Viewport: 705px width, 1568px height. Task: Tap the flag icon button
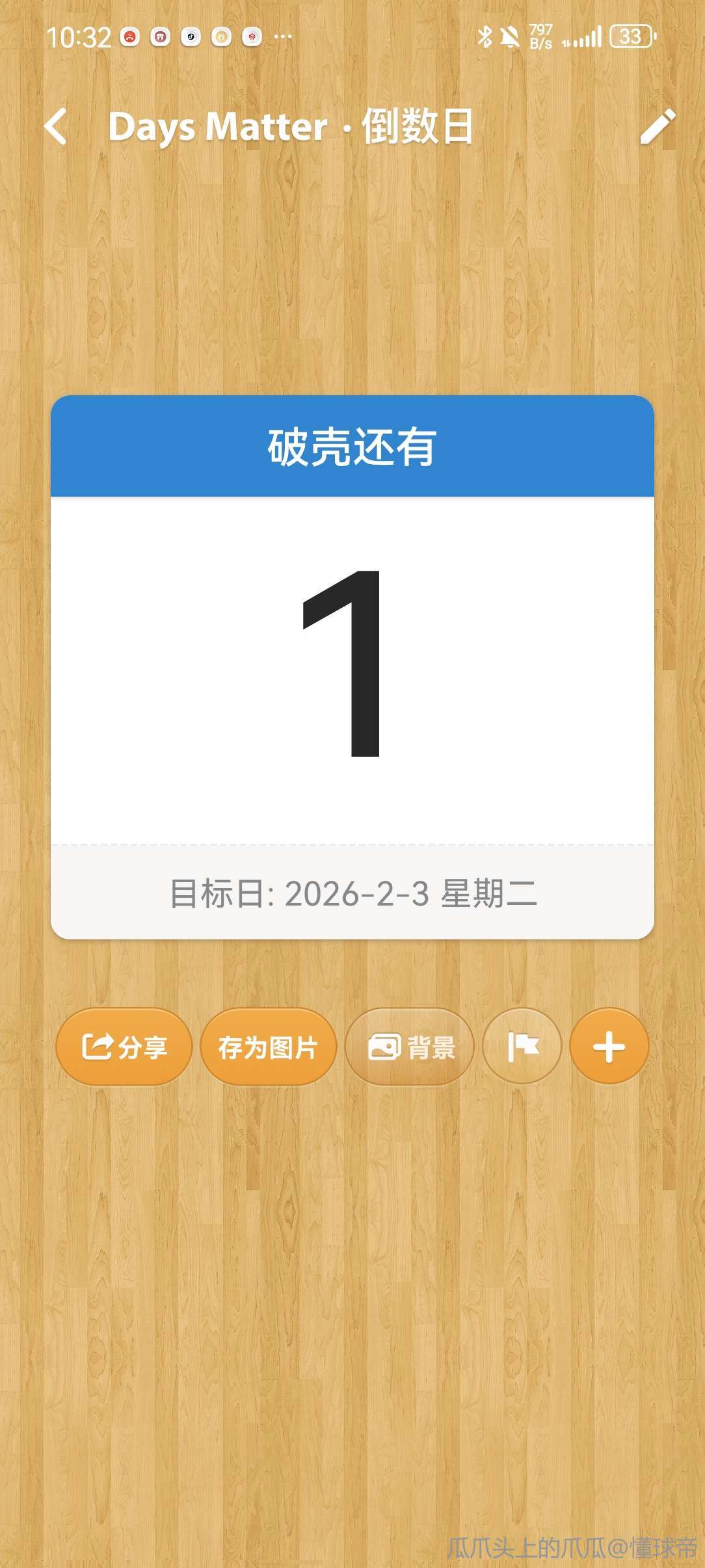(x=522, y=1047)
